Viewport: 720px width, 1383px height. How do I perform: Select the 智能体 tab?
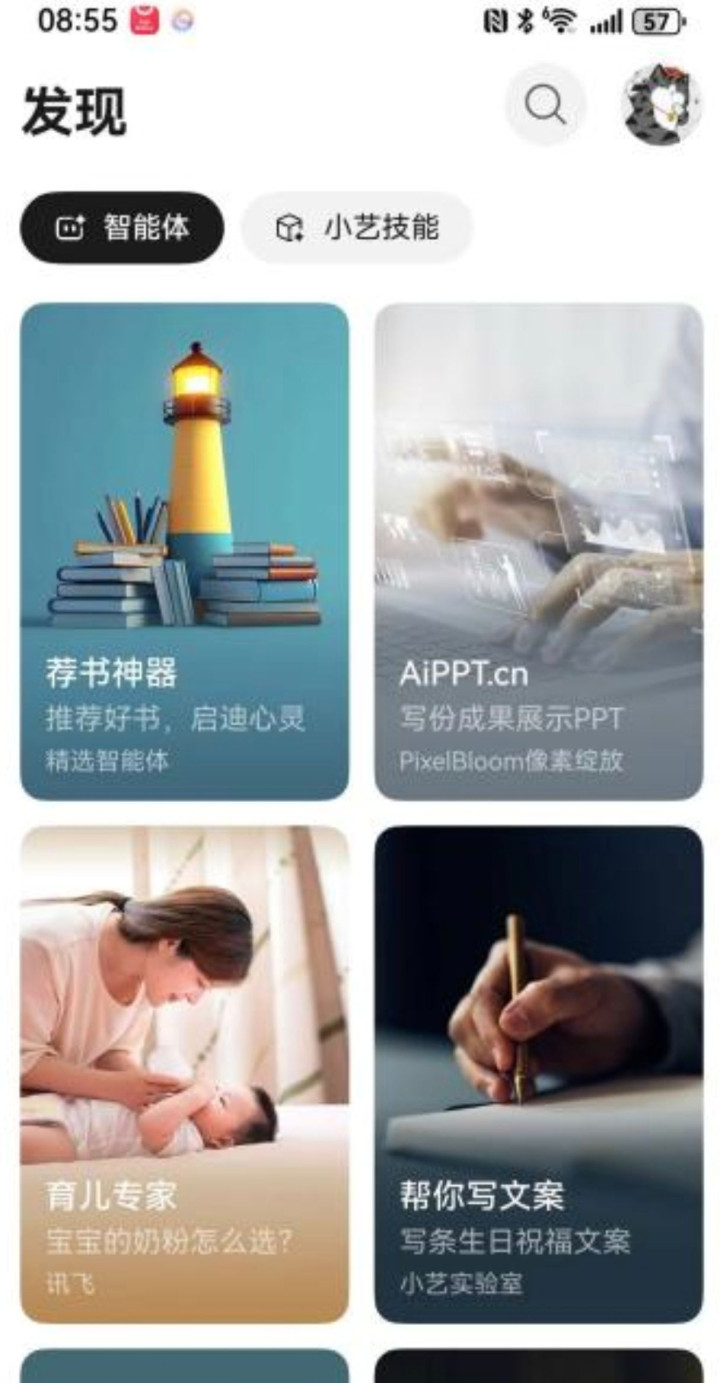coord(122,228)
